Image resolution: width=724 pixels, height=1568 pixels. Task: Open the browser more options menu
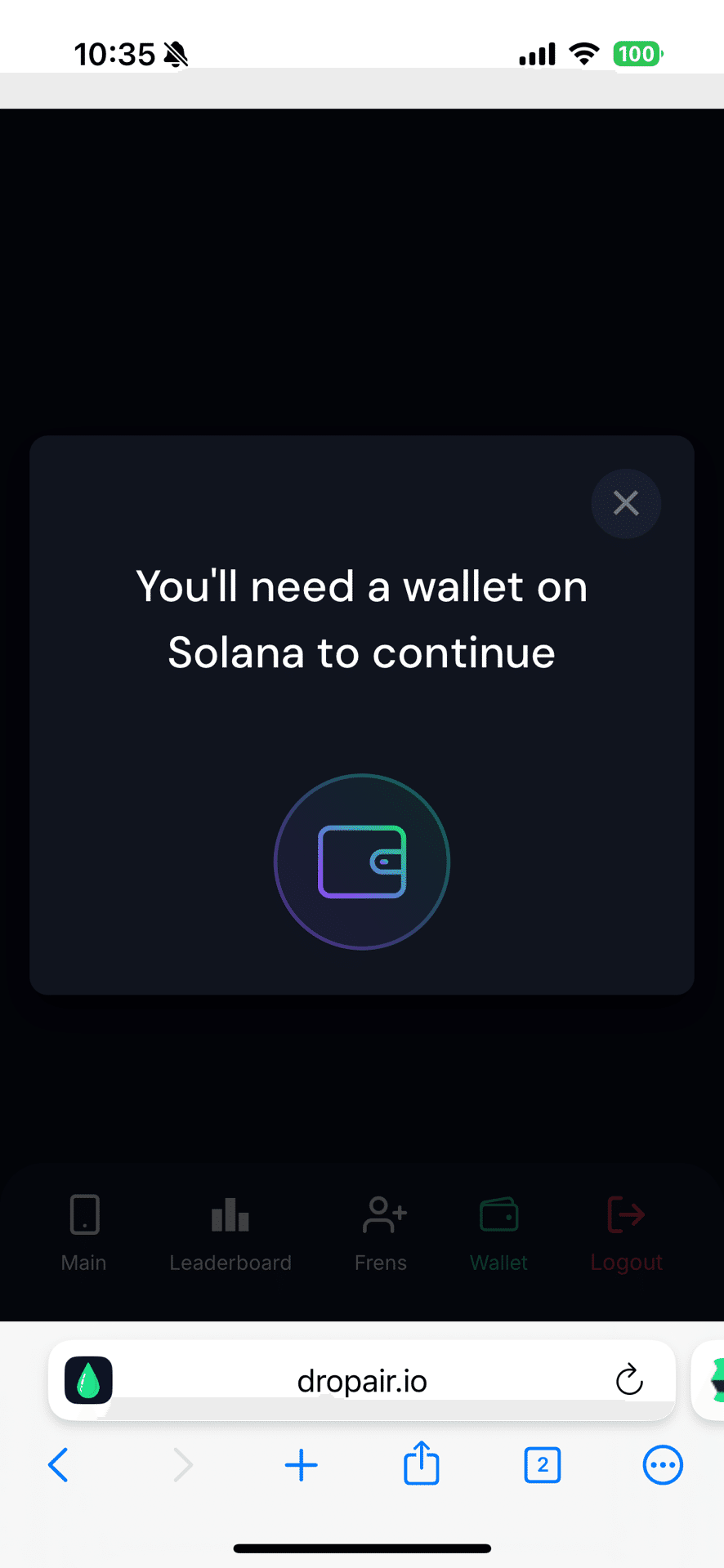(663, 1465)
